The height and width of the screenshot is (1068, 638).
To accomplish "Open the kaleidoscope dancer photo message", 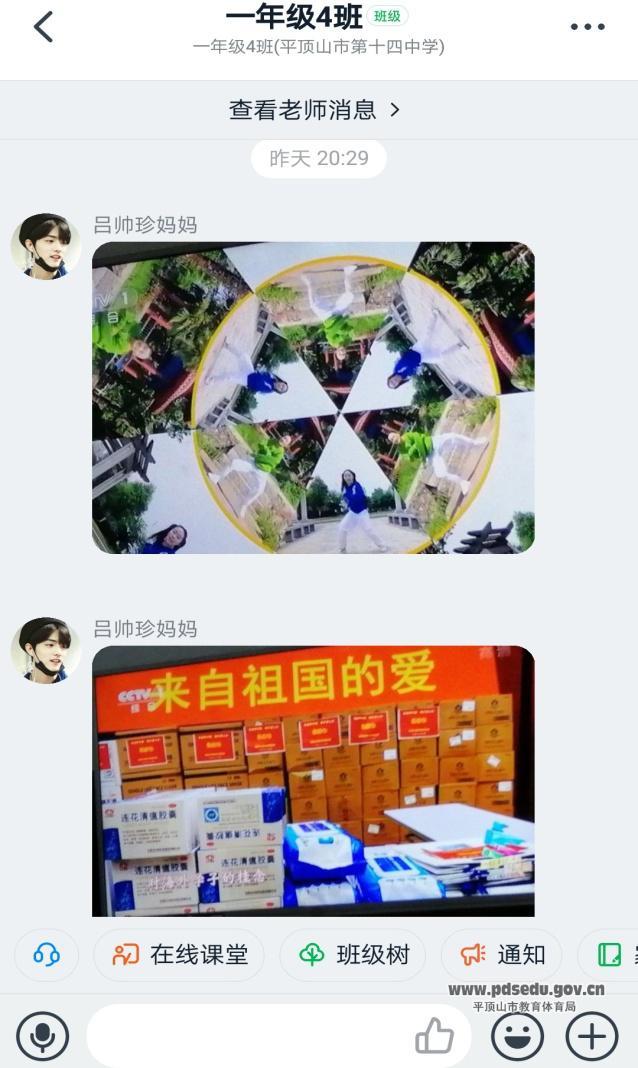I will click(x=313, y=397).
